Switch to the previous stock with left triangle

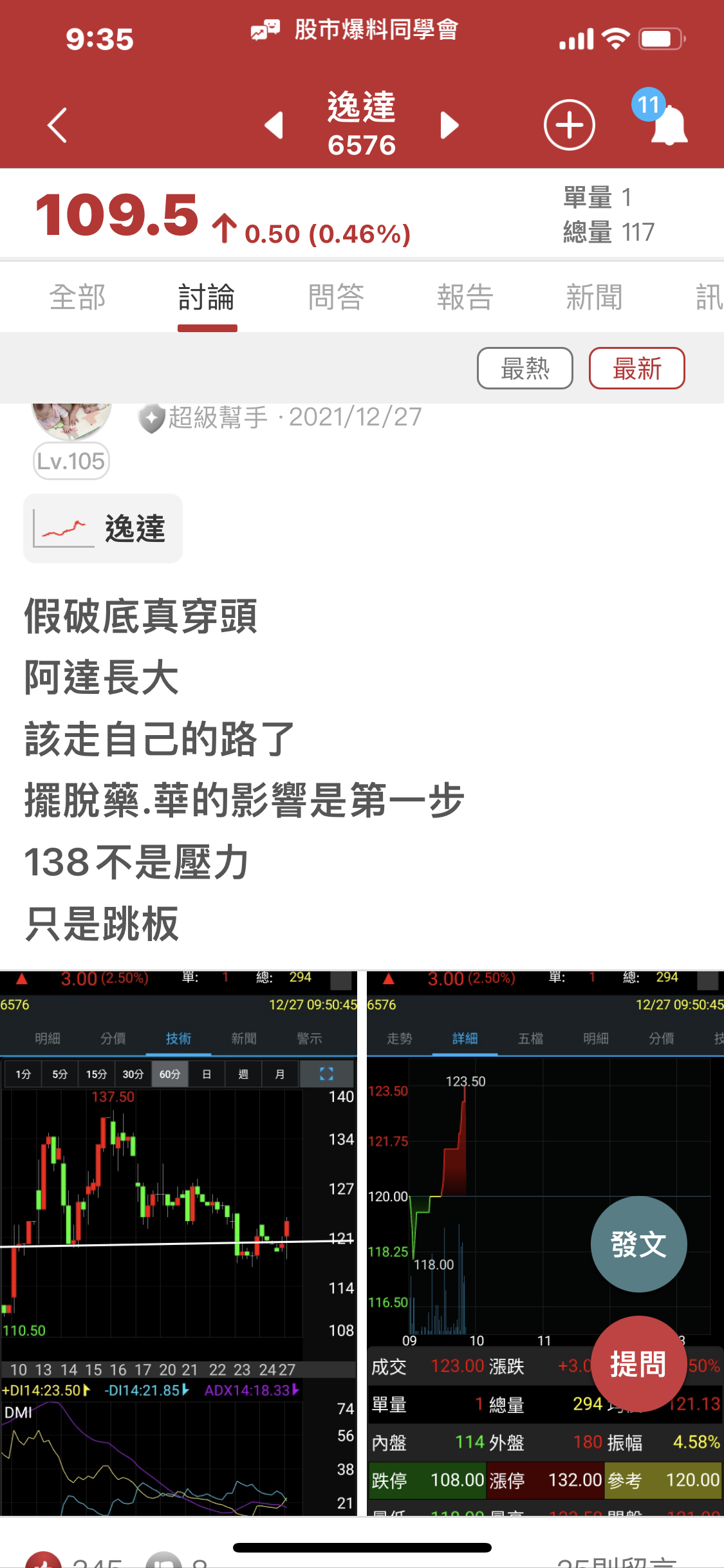coord(274,125)
